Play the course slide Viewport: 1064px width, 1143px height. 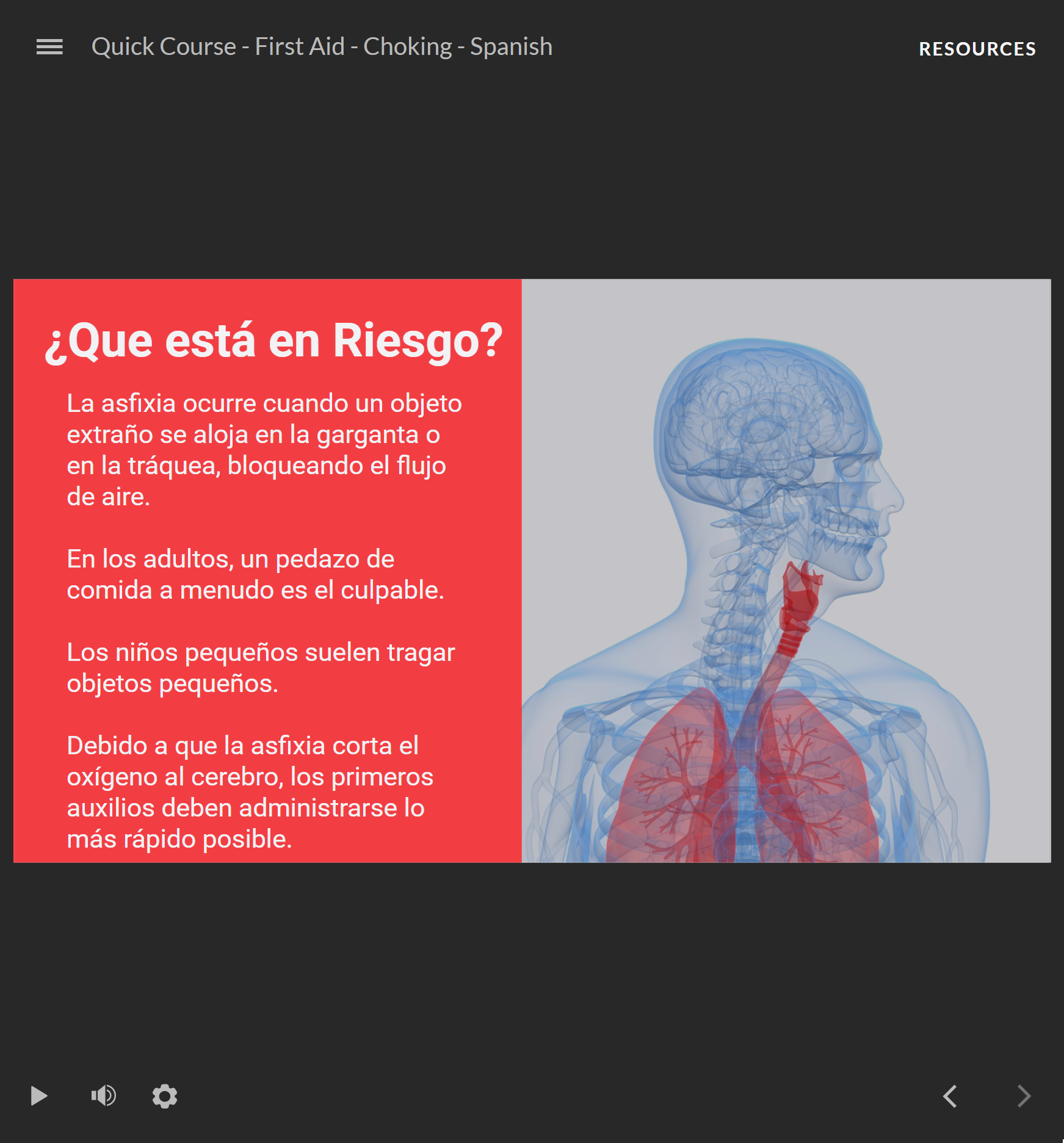[x=39, y=1096]
